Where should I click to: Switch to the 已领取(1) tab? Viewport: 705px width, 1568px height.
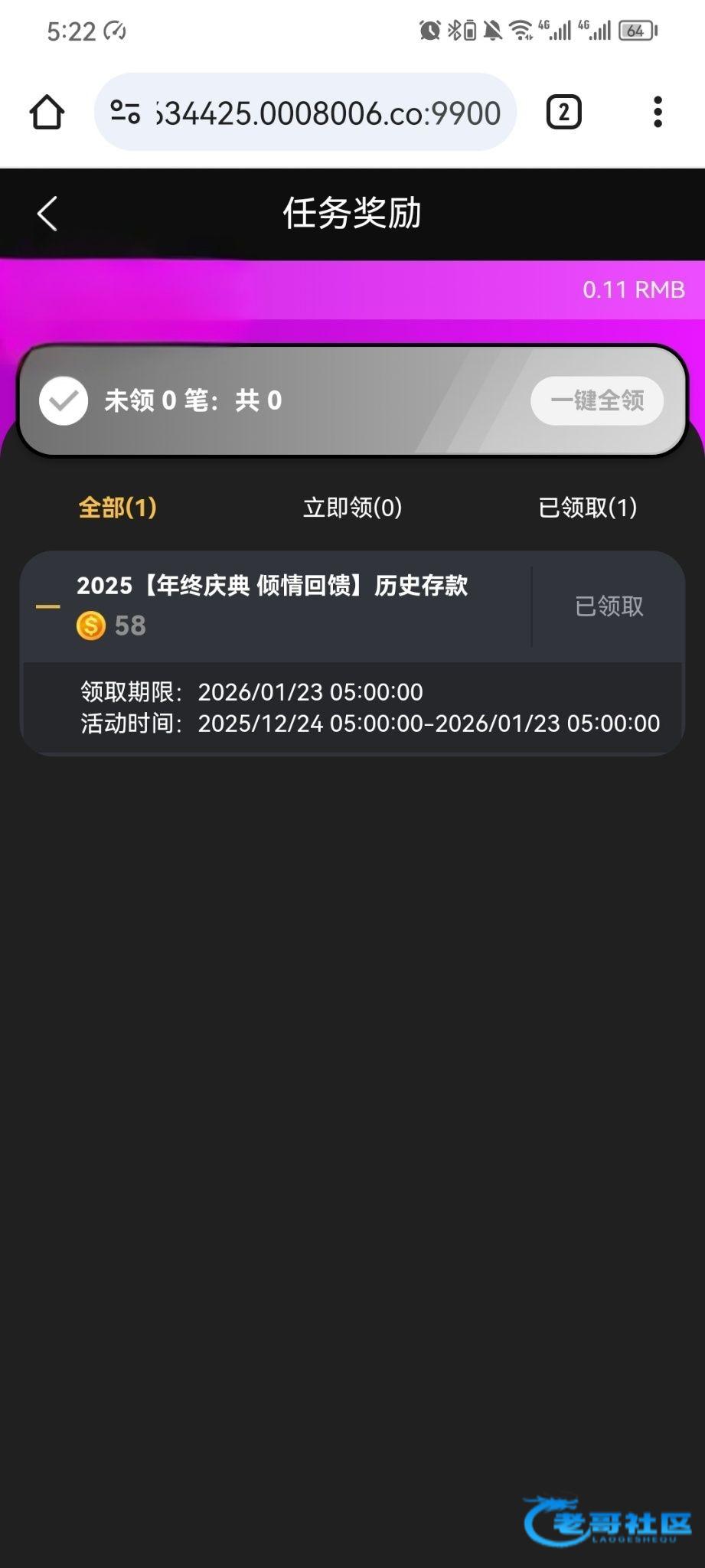coord(587,507)
